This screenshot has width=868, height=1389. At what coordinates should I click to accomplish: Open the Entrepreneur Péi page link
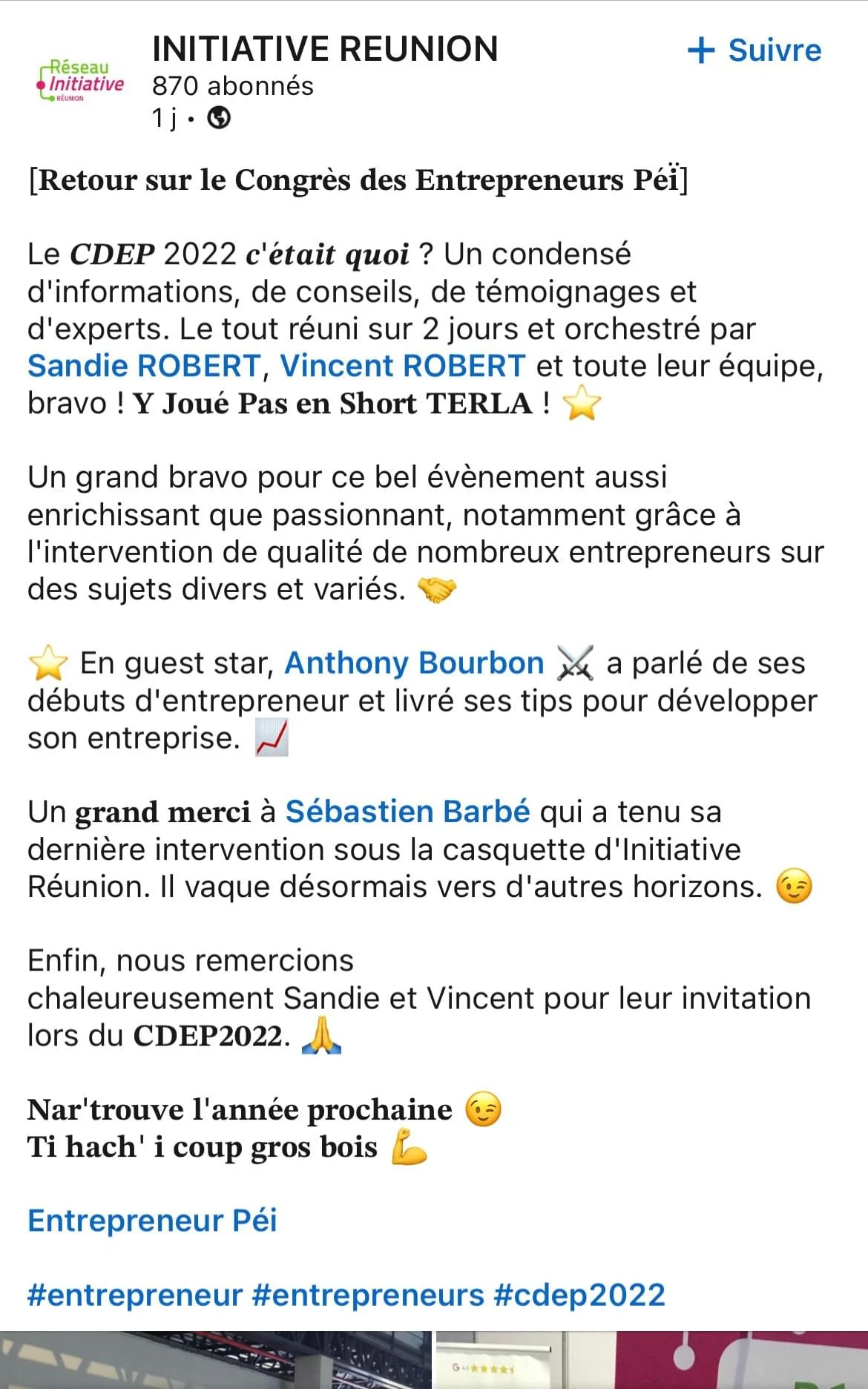coord(152,1221)
